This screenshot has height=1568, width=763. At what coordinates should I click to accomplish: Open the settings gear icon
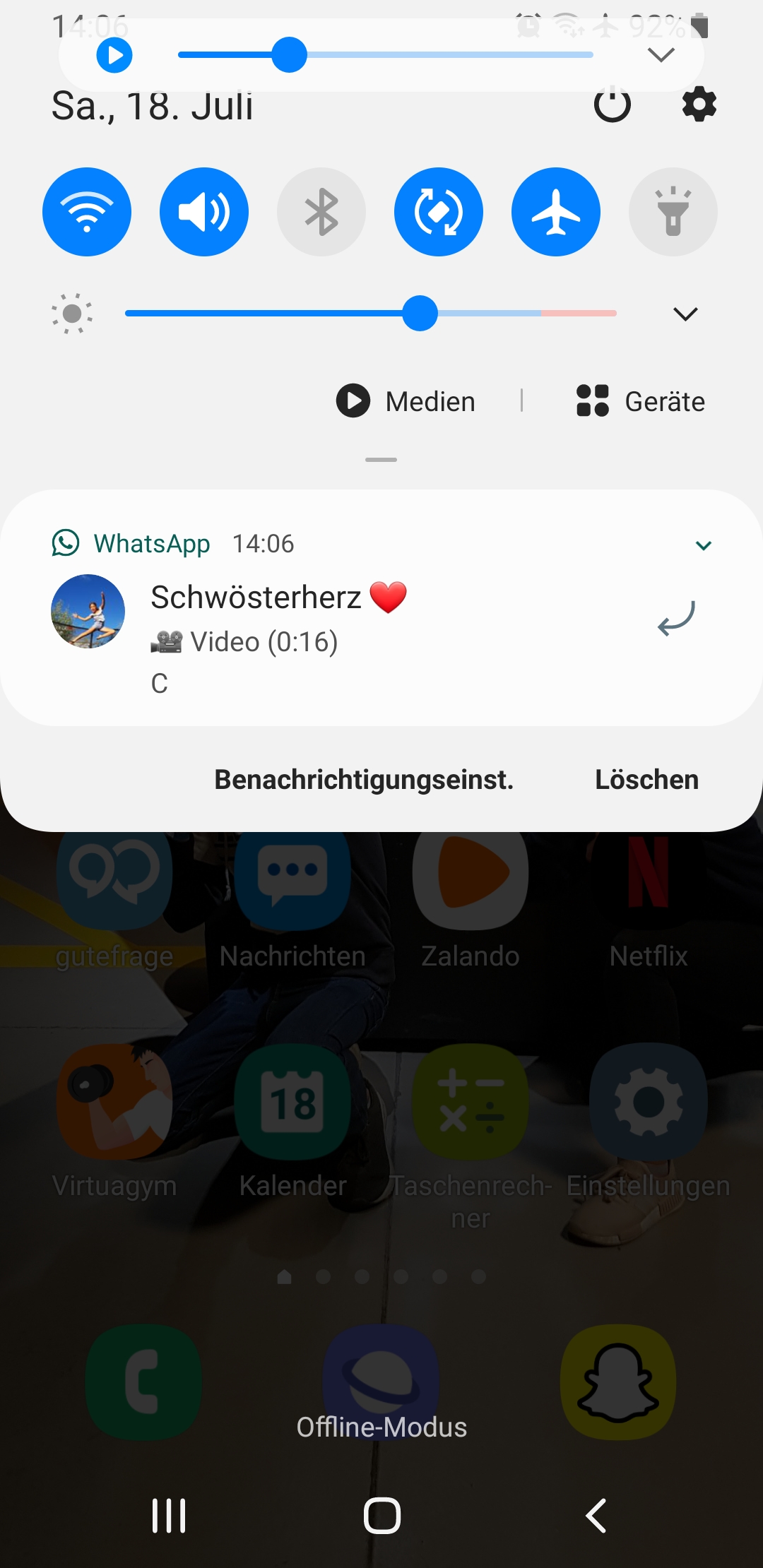(699, 105)
